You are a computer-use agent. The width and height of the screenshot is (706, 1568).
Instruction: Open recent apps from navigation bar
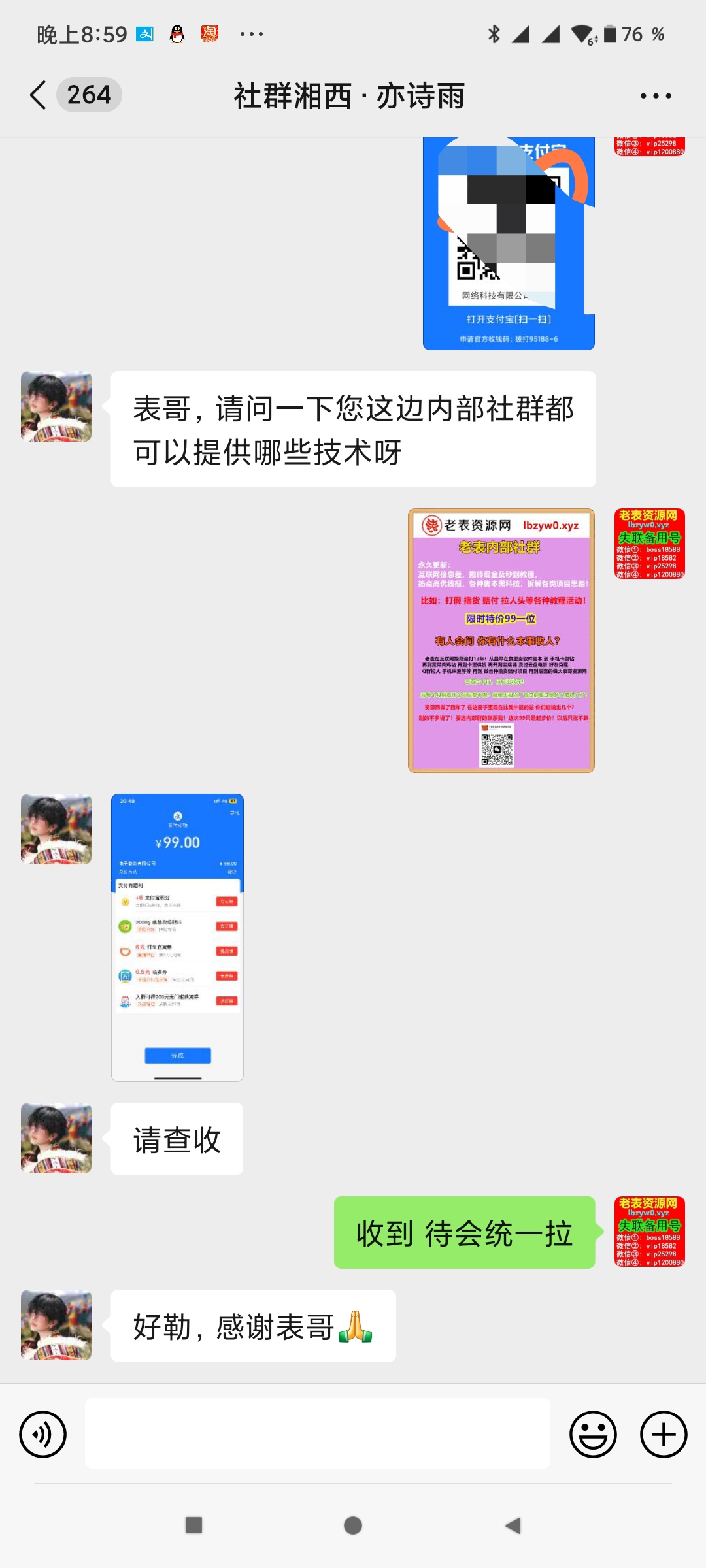click(x=193, y=1526)
